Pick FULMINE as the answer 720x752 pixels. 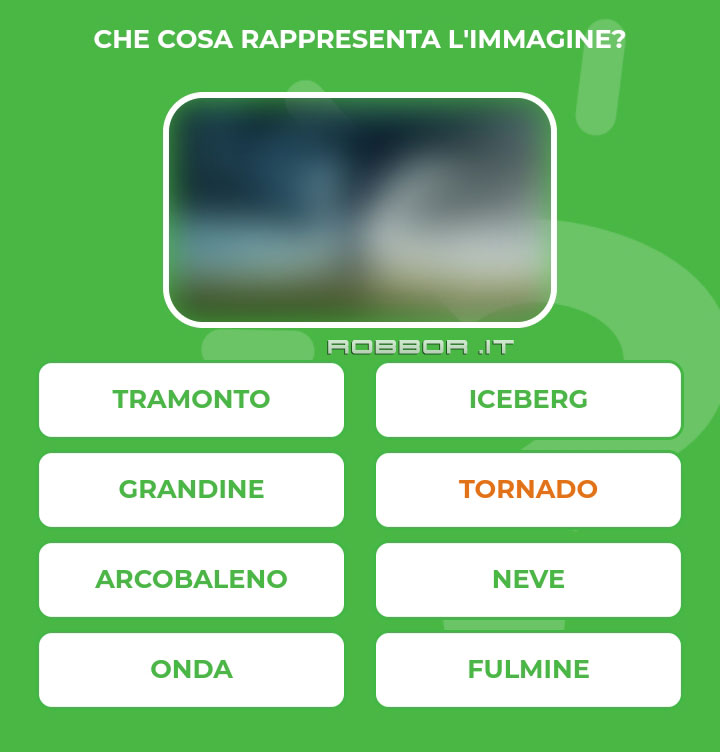528,669
